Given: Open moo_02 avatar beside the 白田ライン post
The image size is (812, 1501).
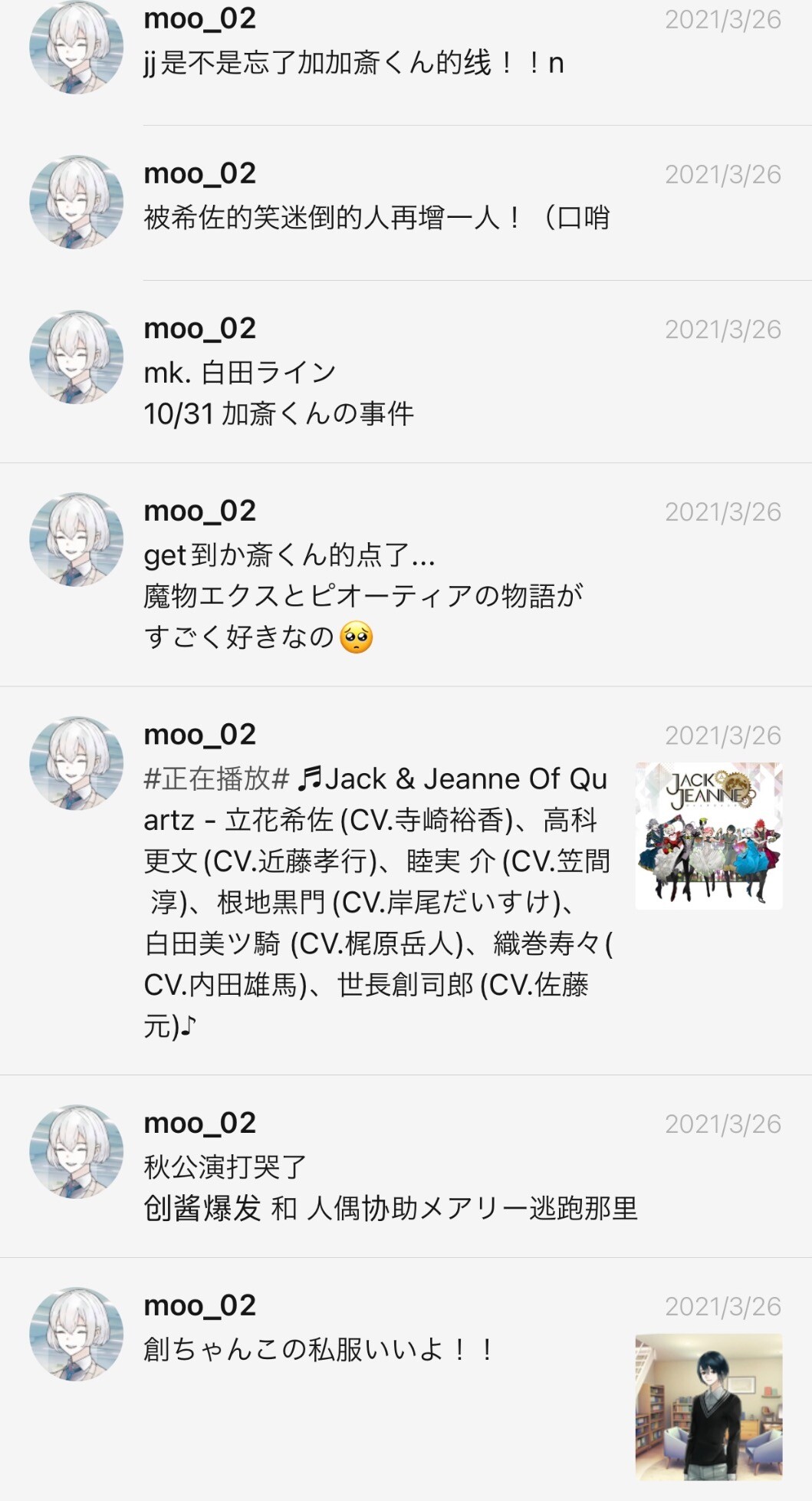Looking at the screenshot, I should 76,357.
